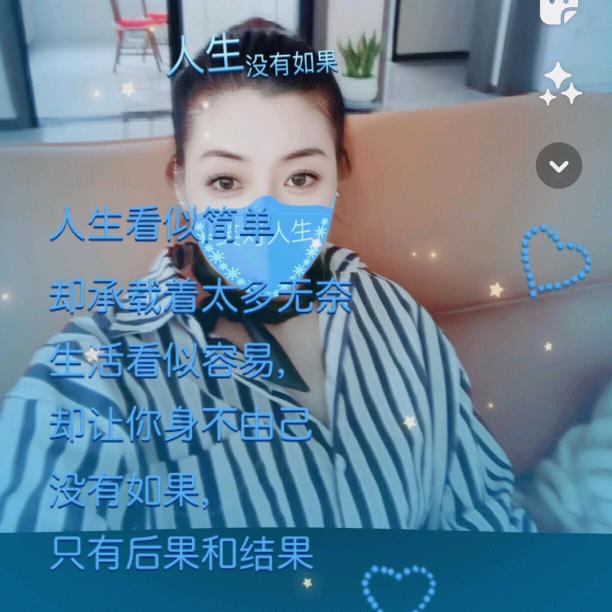Expand more editing tools with the chevron
The height and width of the screenshot is (612, 612).
pos(558,165)
